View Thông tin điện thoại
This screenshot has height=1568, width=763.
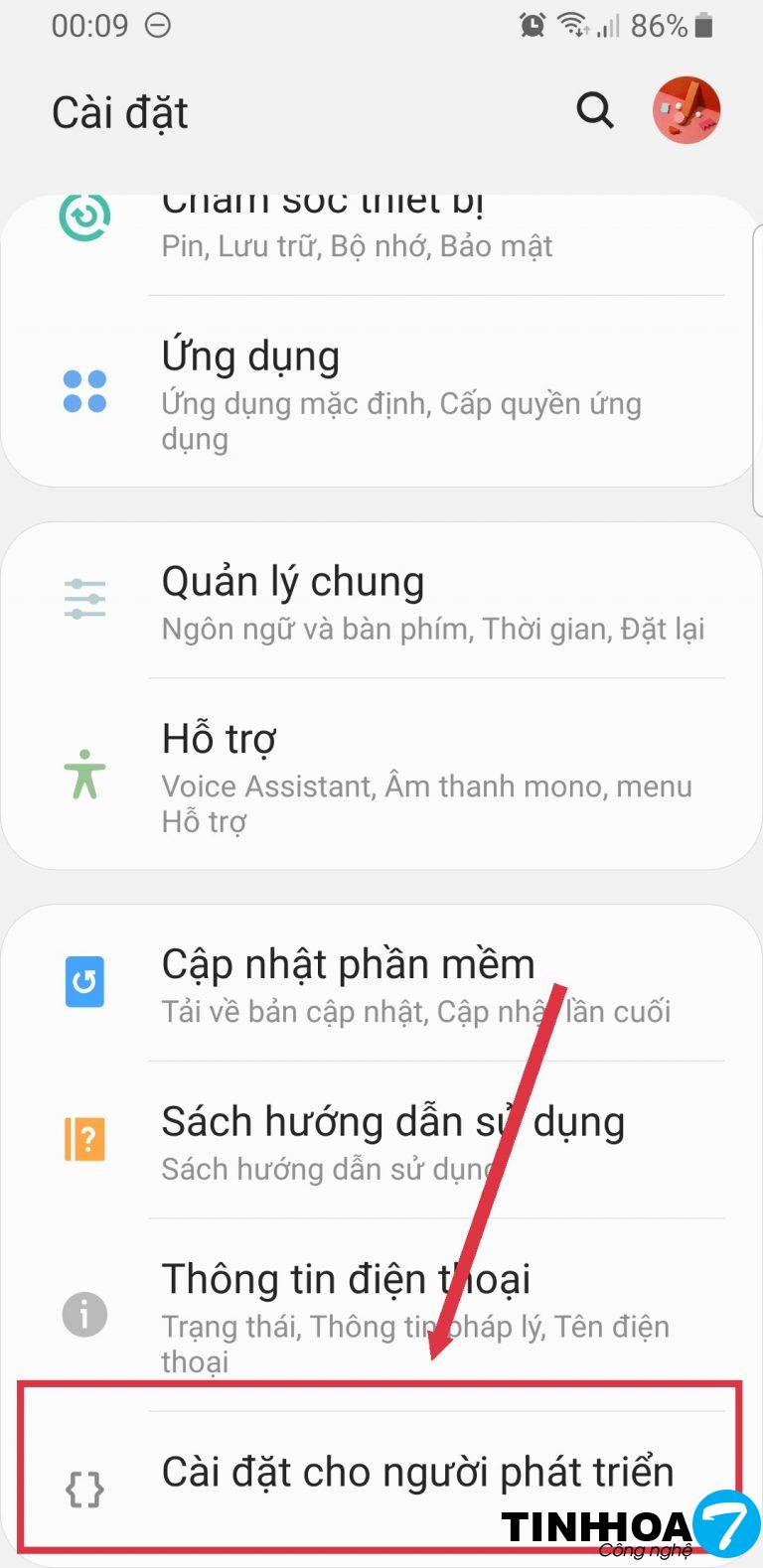click(x=378, y=1313)
